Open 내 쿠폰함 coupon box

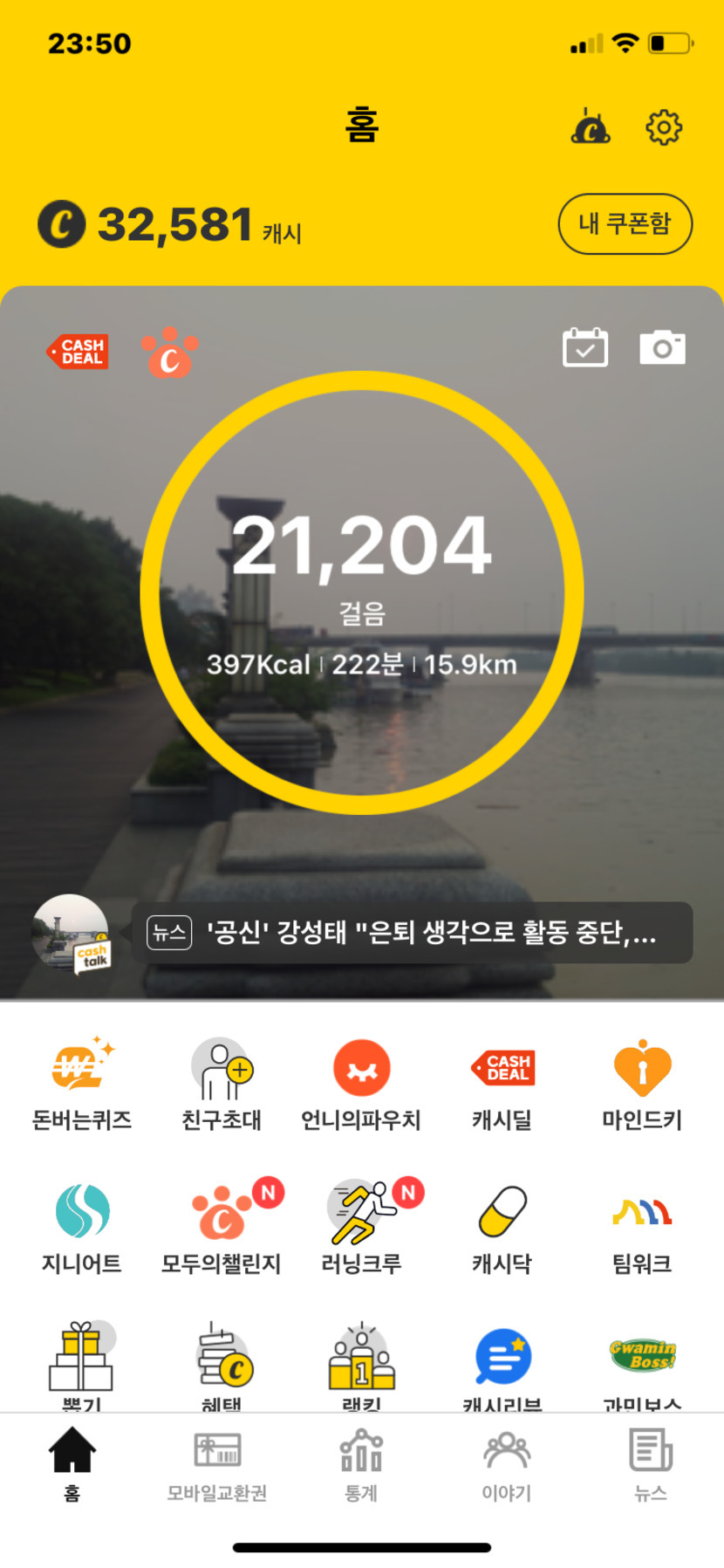pos(625,224)
